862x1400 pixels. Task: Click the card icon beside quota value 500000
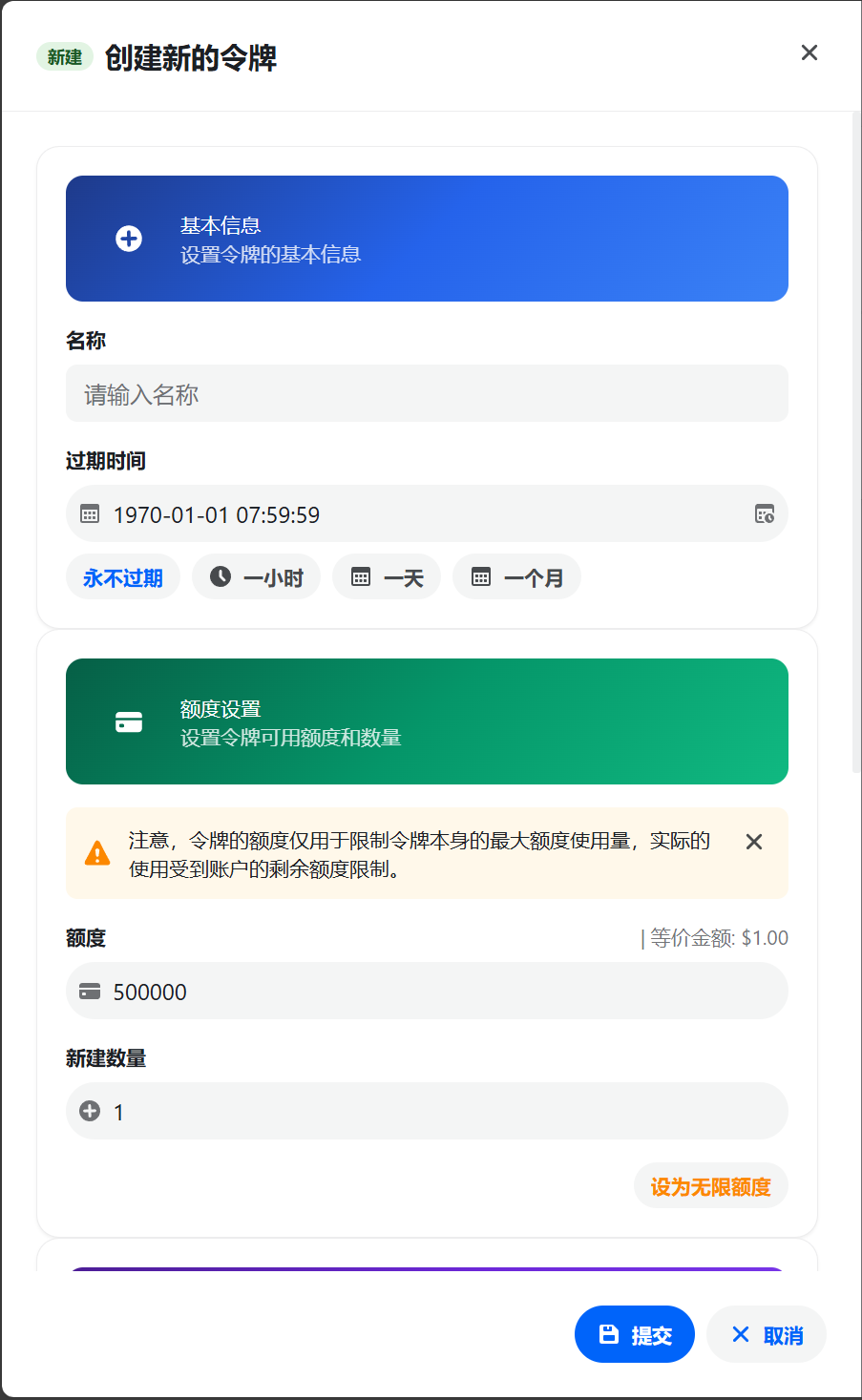[90, 991]
